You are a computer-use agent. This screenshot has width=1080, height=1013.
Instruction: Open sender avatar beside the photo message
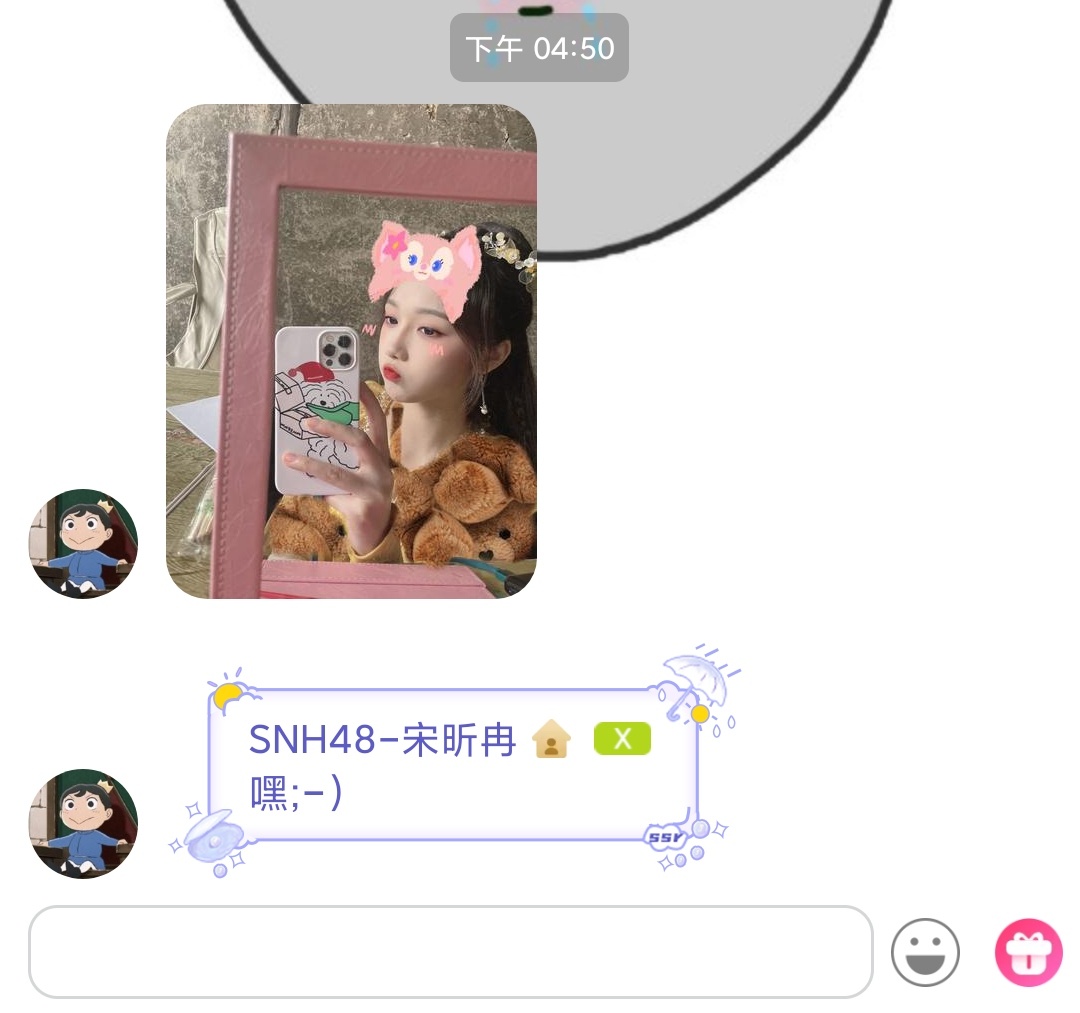point(83,544)
